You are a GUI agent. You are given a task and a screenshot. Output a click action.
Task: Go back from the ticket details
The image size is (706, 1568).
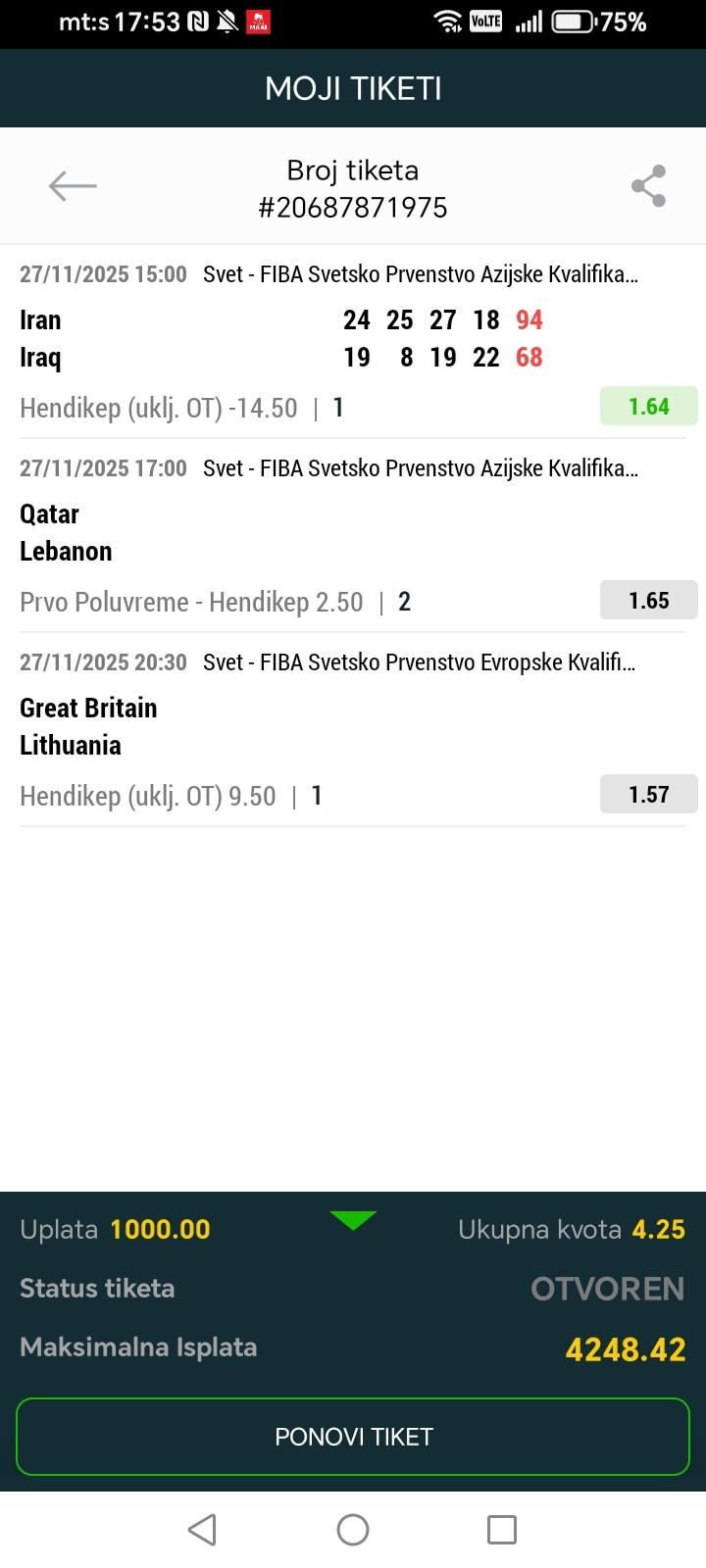click(x=73, y=185)
